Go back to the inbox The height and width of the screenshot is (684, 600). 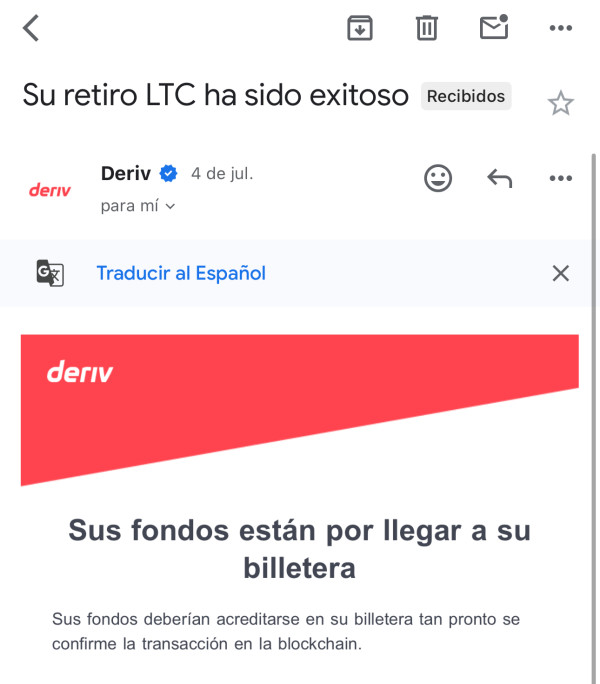pos(31,28)
